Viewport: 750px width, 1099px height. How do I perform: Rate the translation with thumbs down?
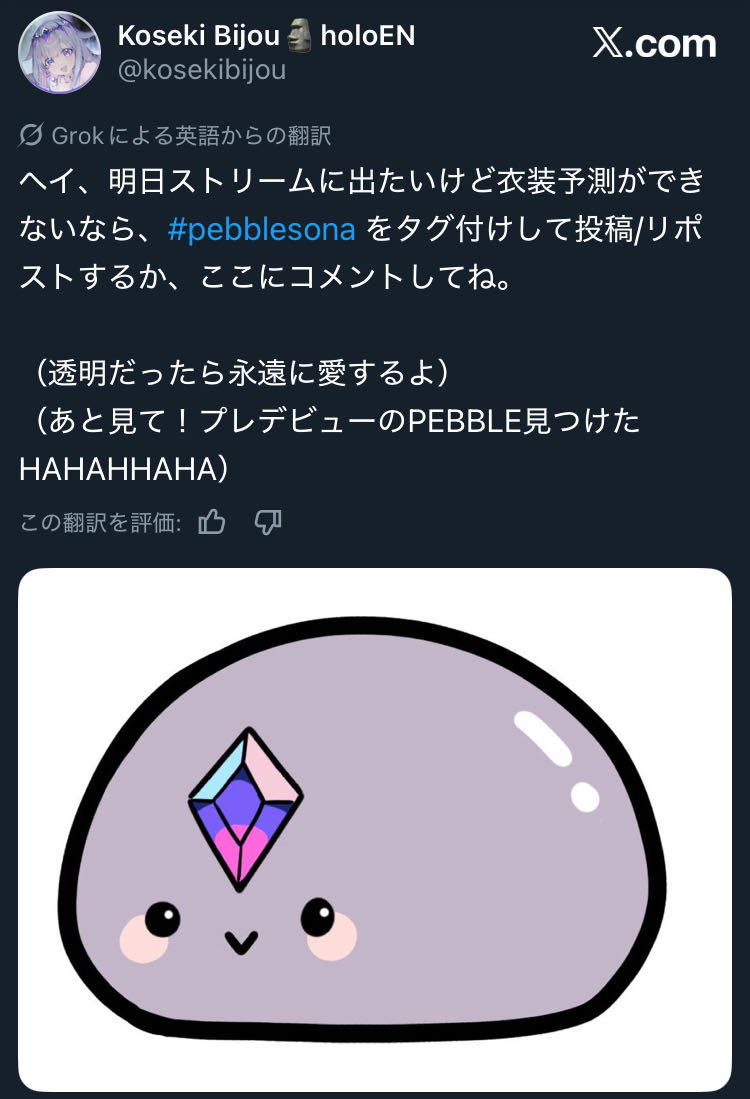[x=268, y=521]
